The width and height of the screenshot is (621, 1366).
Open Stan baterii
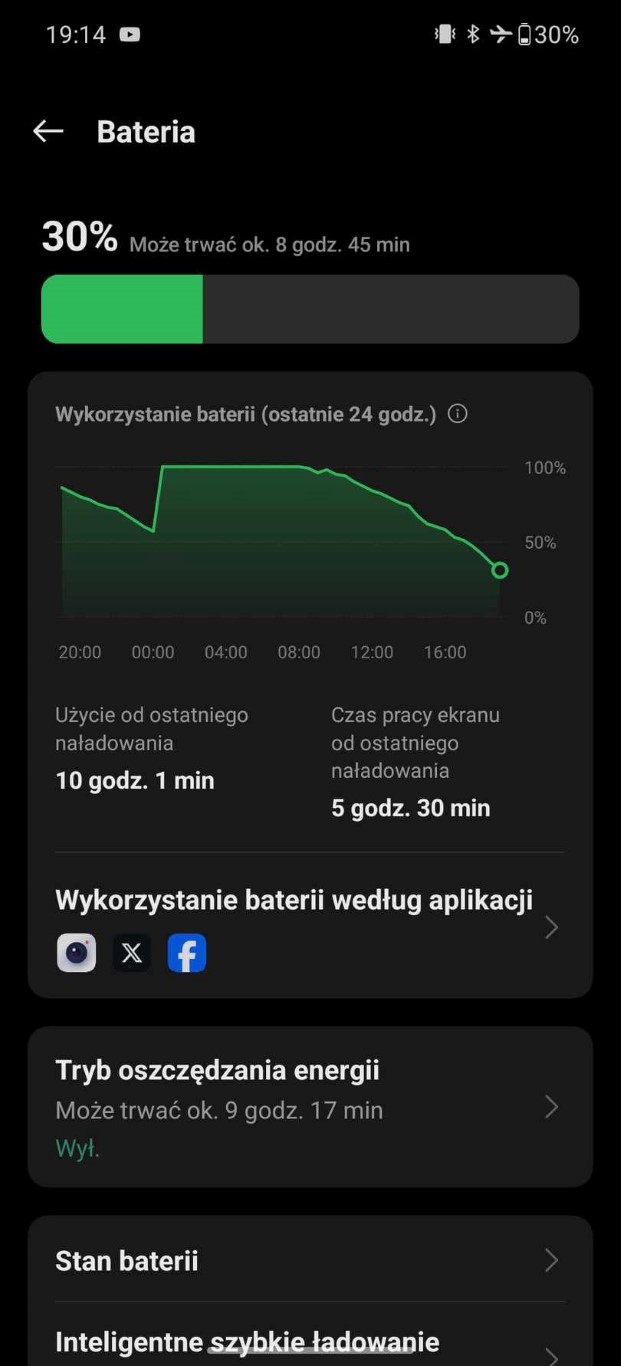click(310, 1260)
